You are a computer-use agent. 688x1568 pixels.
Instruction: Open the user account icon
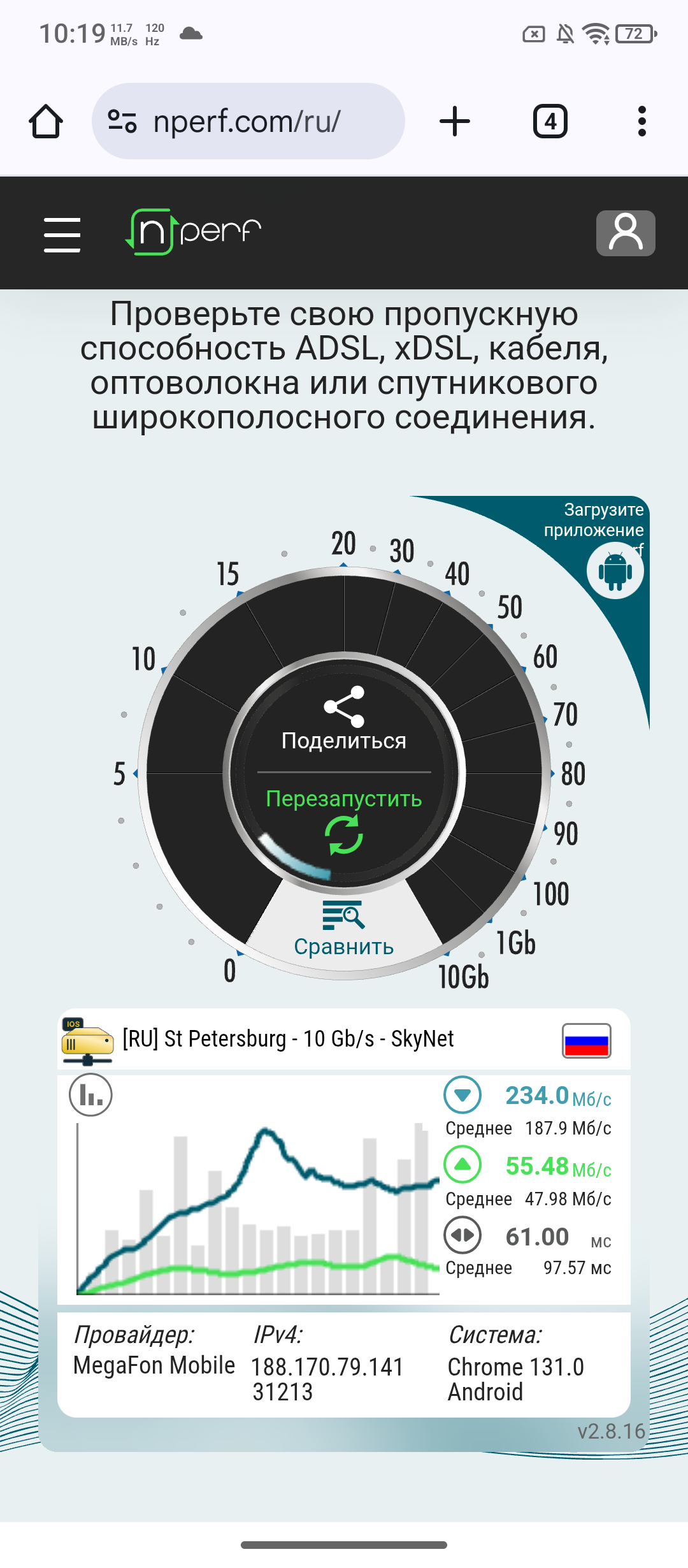(x=626, y=233)
